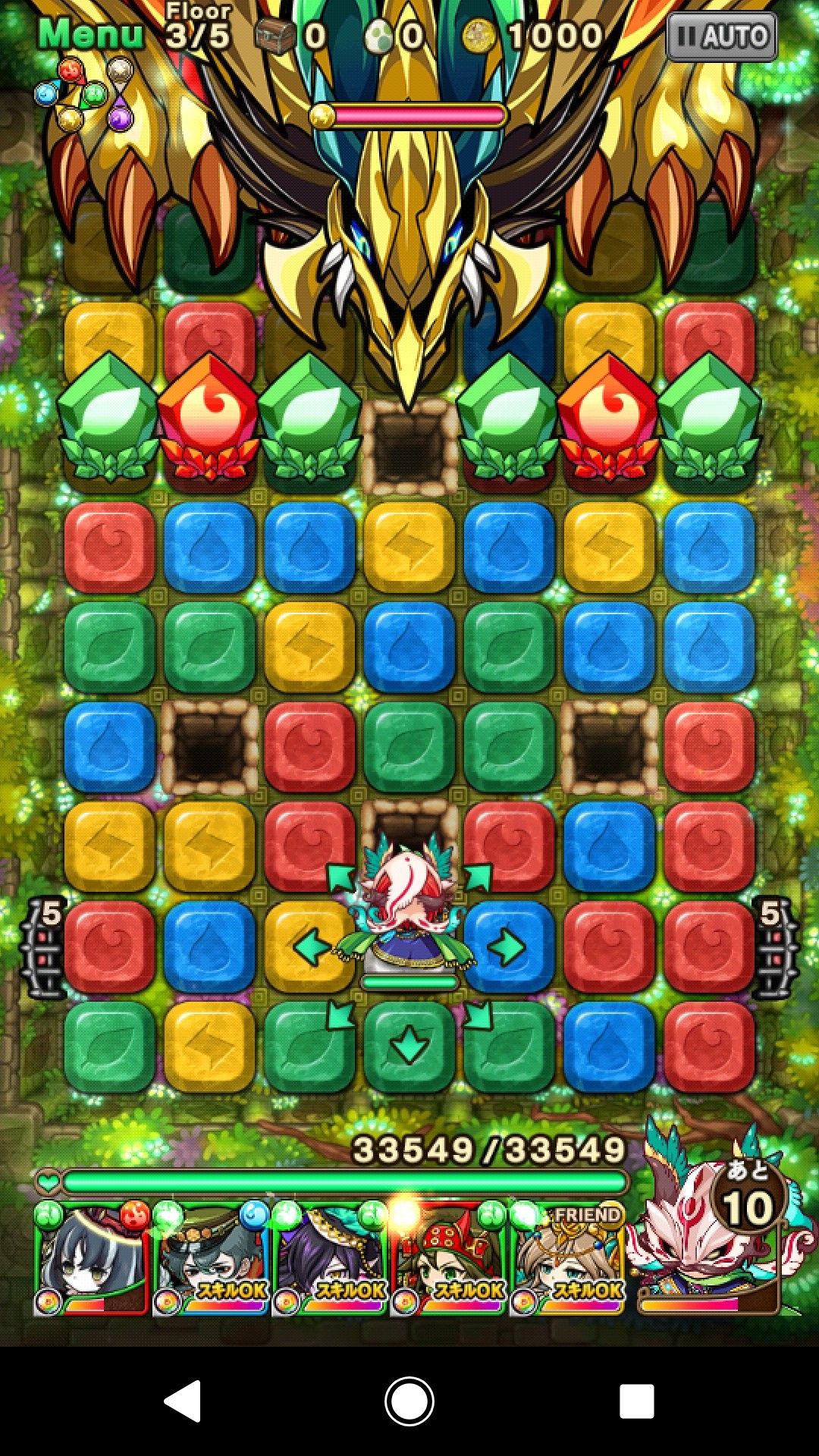Open the game Menu
This screenshot has width=819, height=1456.
90,34
